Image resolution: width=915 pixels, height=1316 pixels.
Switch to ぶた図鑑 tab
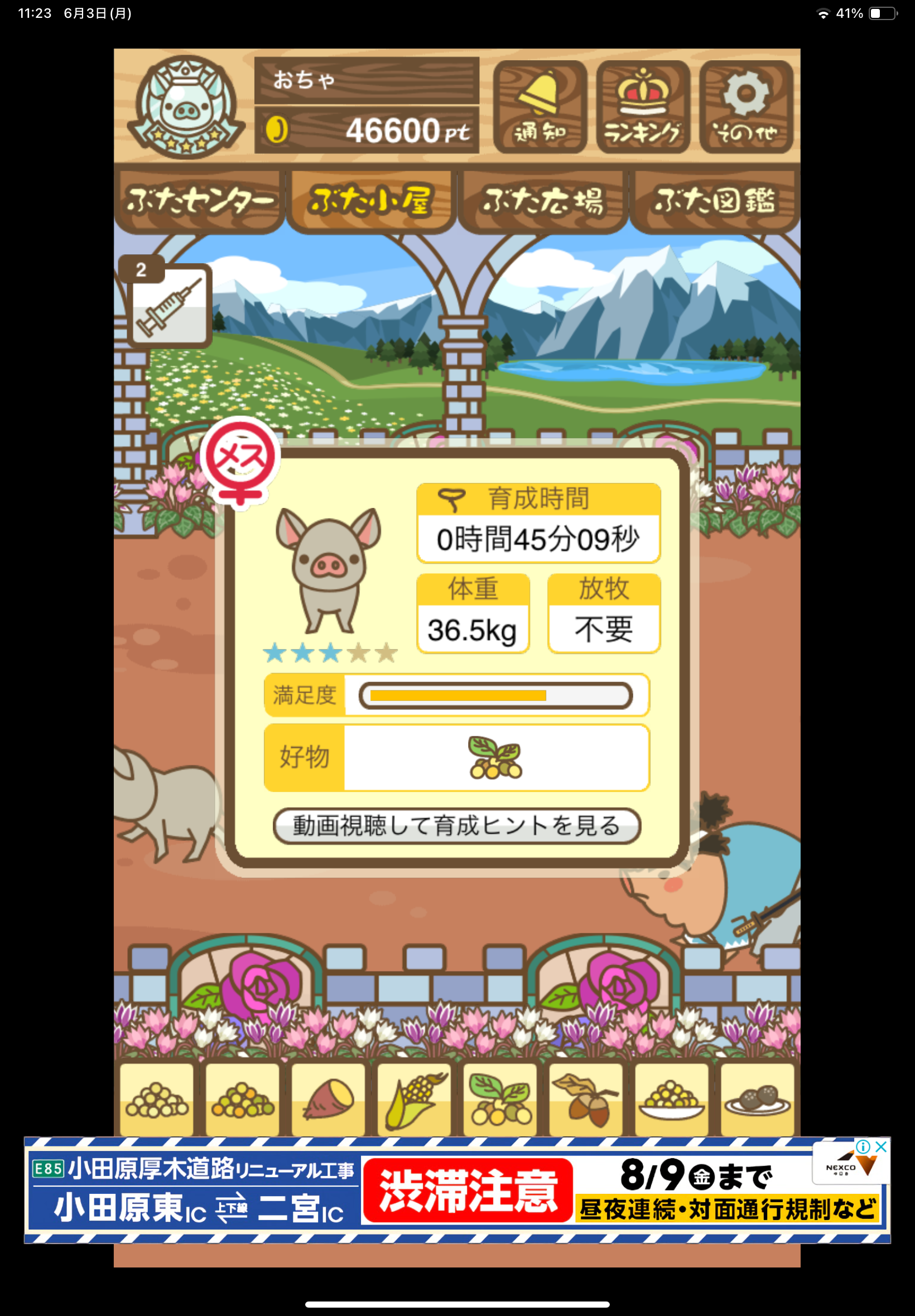(714, 201)
